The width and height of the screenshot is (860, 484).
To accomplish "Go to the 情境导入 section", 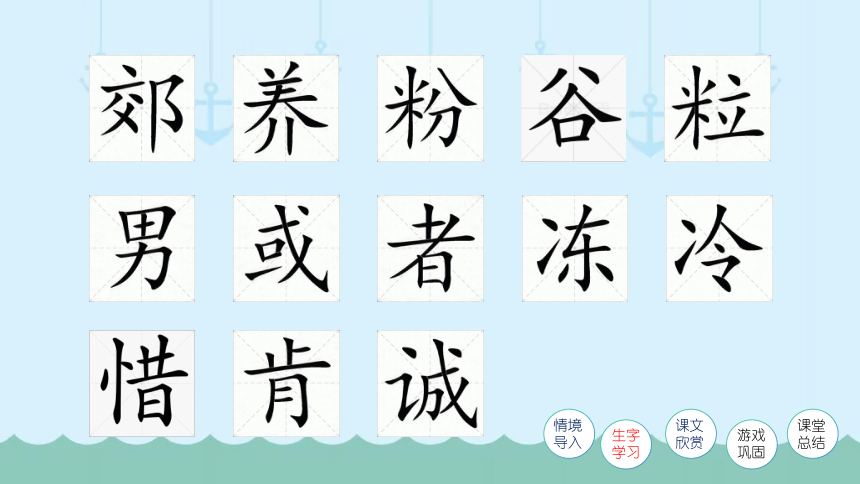I will pos(568,435).
